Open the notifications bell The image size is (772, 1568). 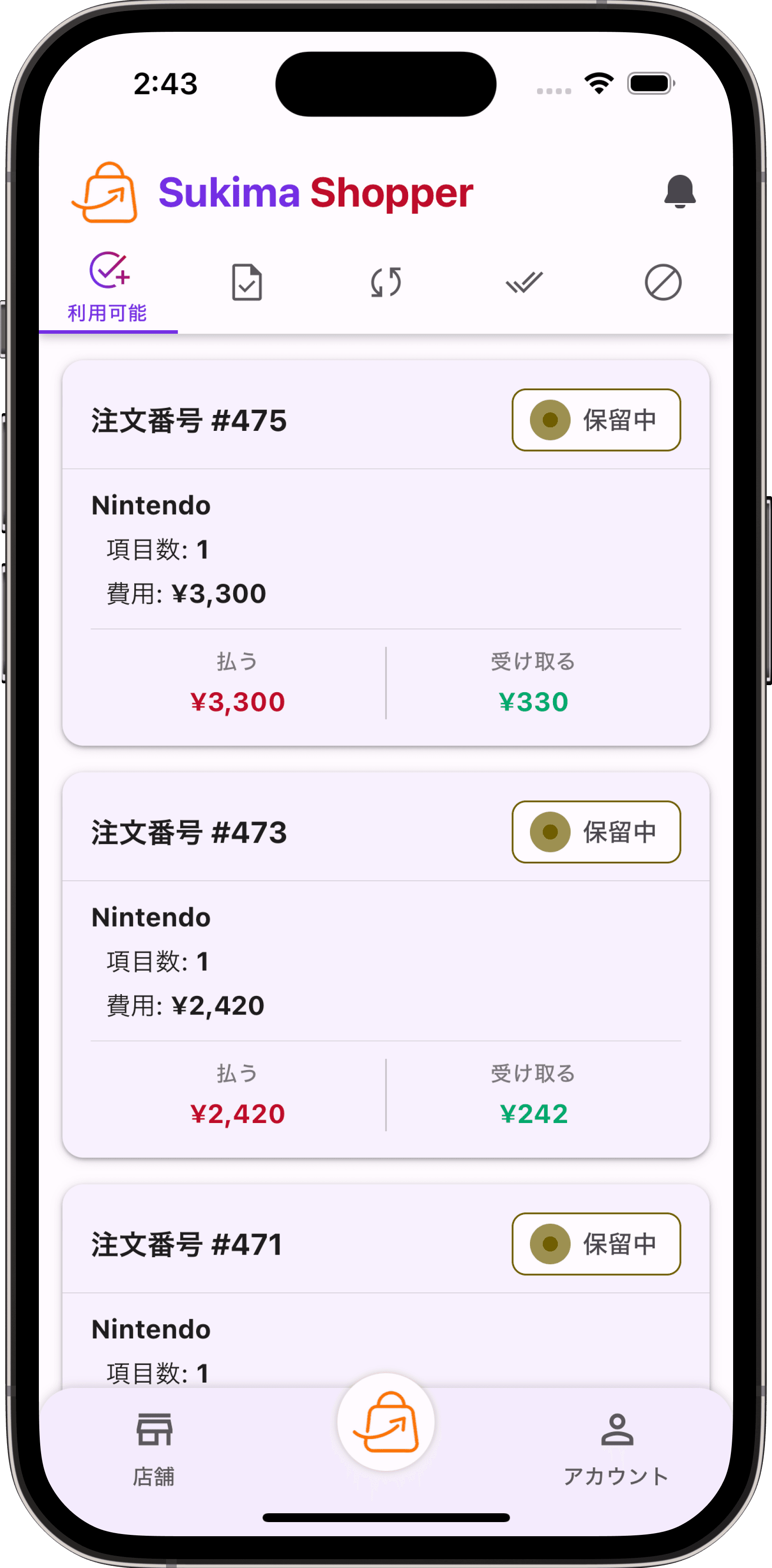679,192
